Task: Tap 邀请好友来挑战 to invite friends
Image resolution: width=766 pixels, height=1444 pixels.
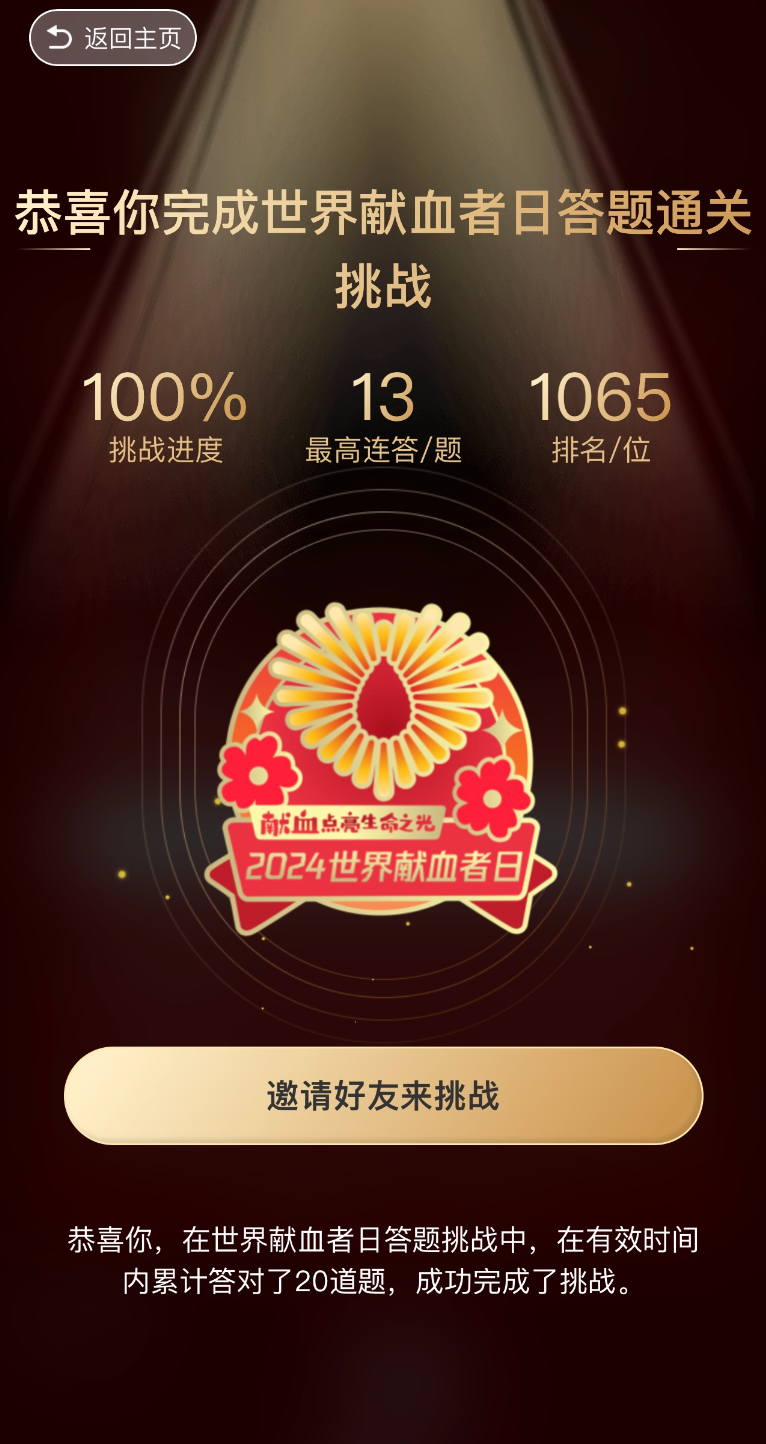Action: pyautogui.click(x=383, y=1096)
